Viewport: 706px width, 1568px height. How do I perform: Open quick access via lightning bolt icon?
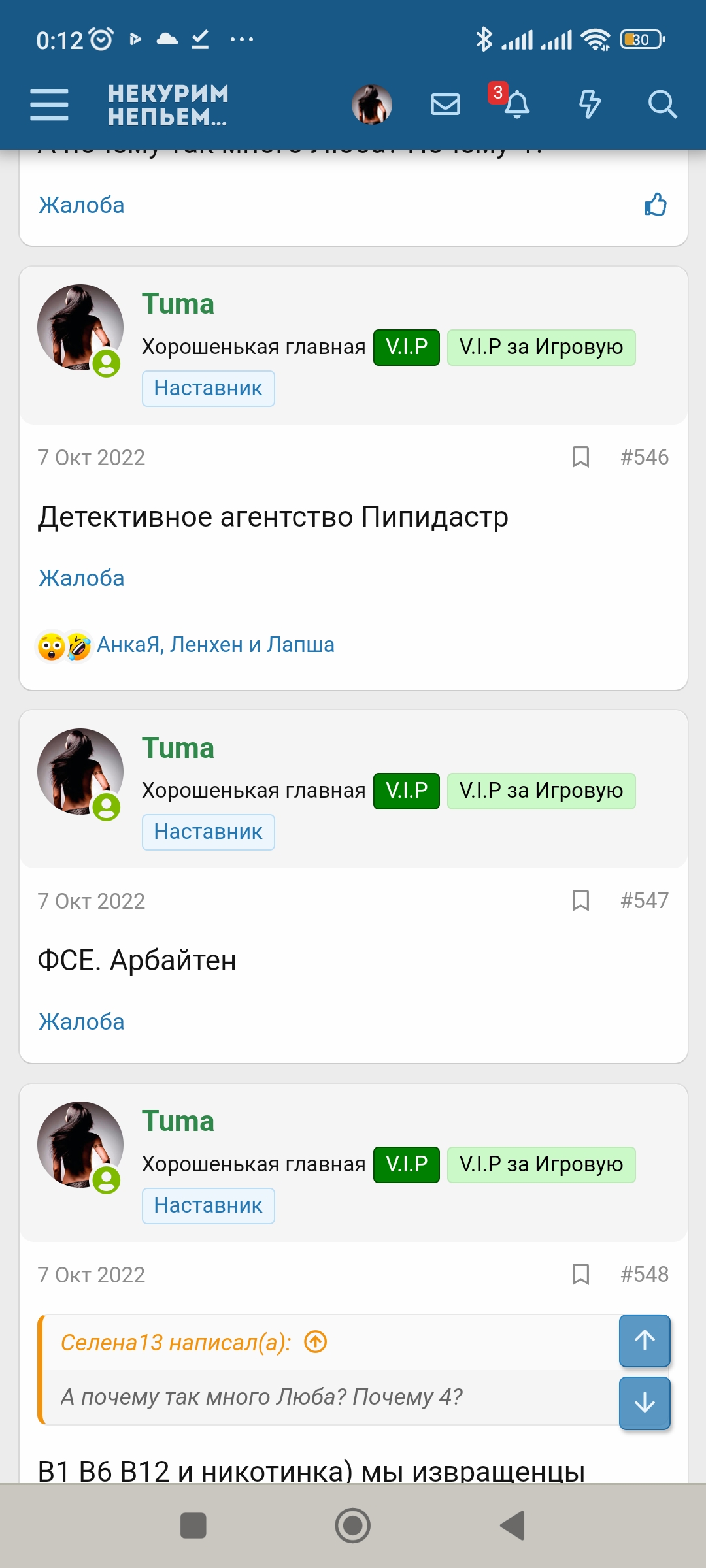pyautogui.click(x=590, y=105)
